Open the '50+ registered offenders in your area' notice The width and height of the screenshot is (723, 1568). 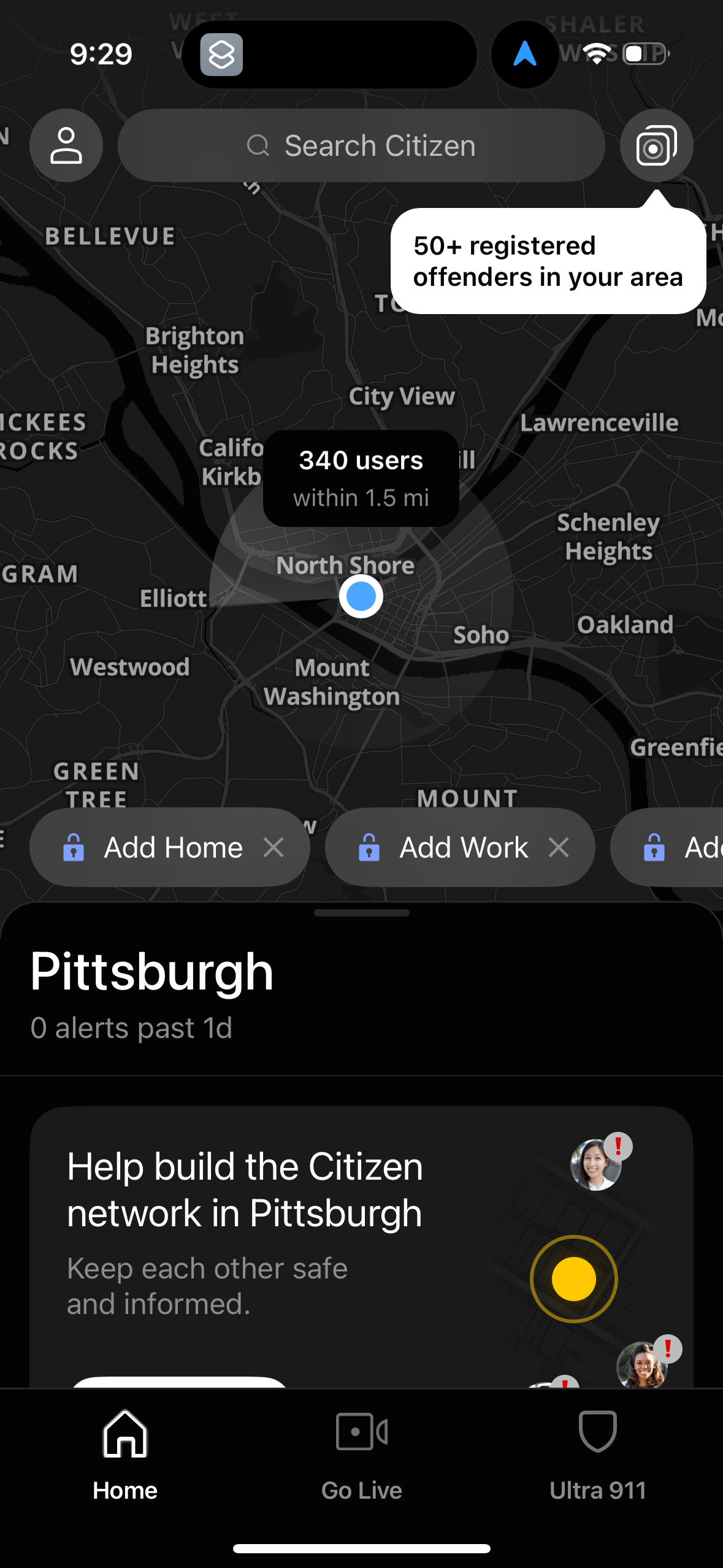click(548, 261)
